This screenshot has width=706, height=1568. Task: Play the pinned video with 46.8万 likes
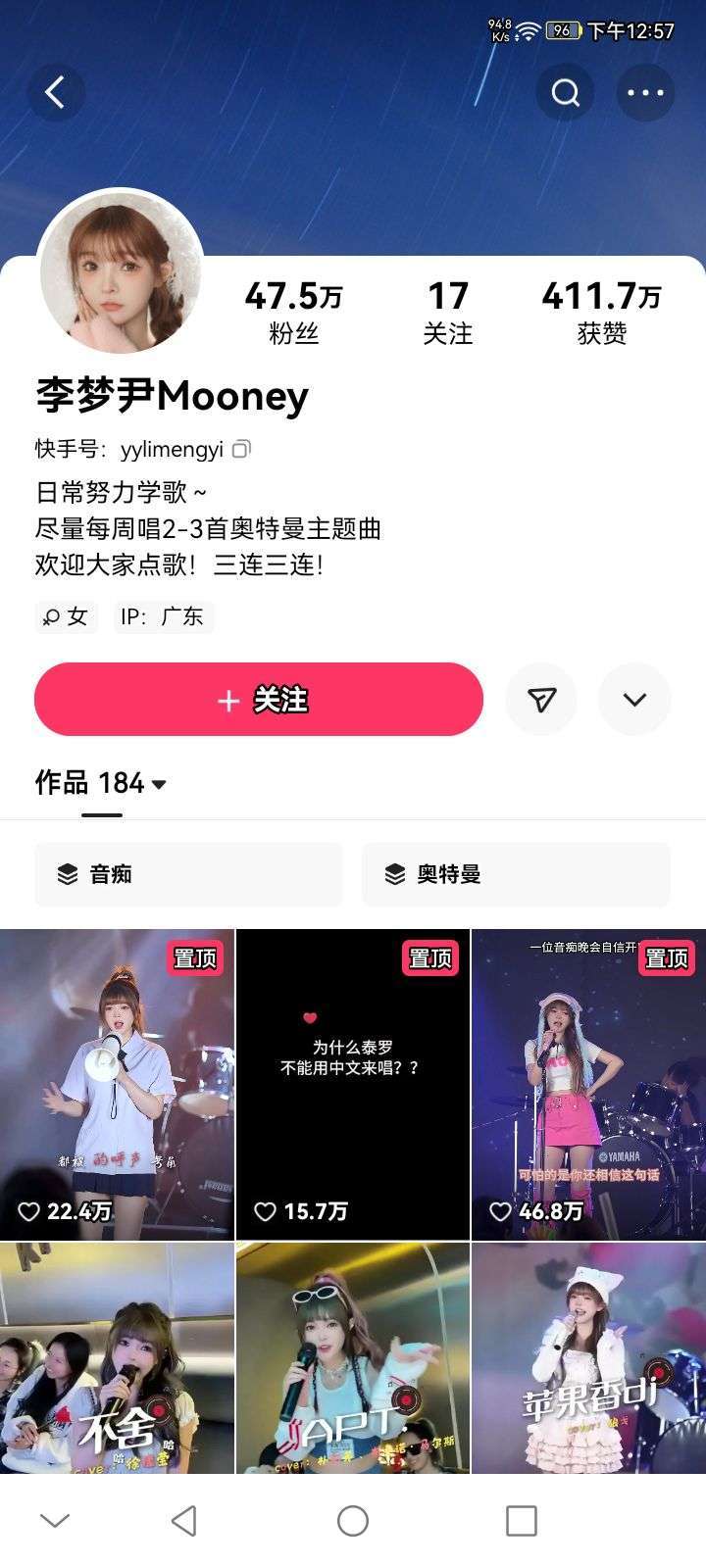589,1084
